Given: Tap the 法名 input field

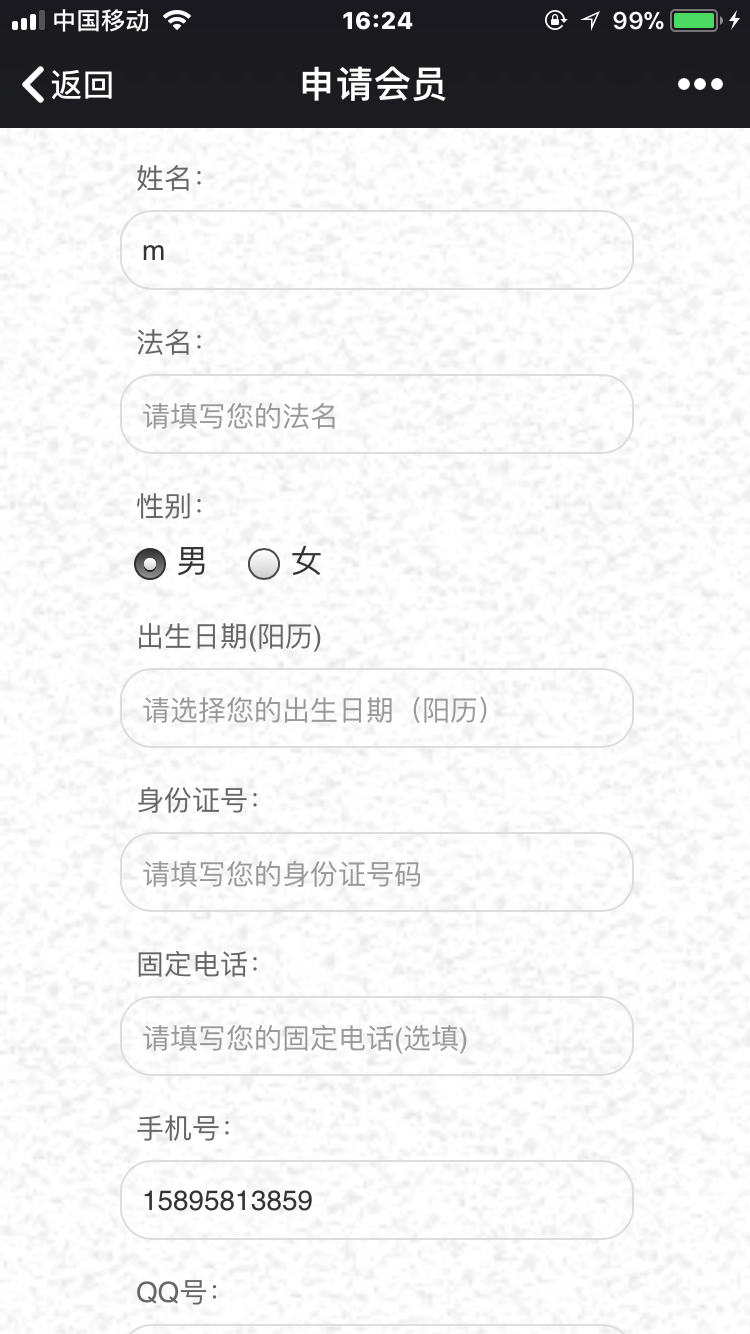Looking at the screenshot, I should coord(376,414).
